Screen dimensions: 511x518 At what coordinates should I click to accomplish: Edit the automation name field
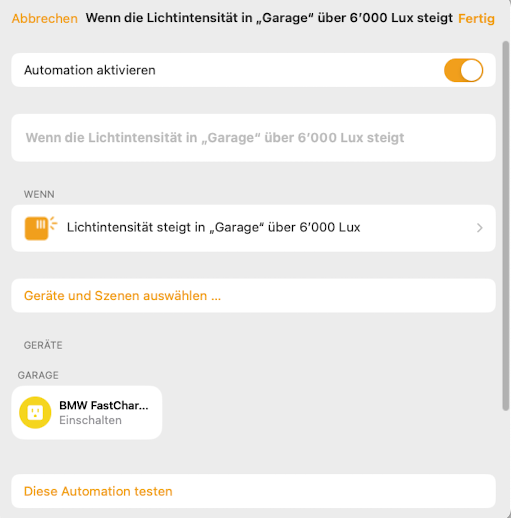click(x=253, y=138)
